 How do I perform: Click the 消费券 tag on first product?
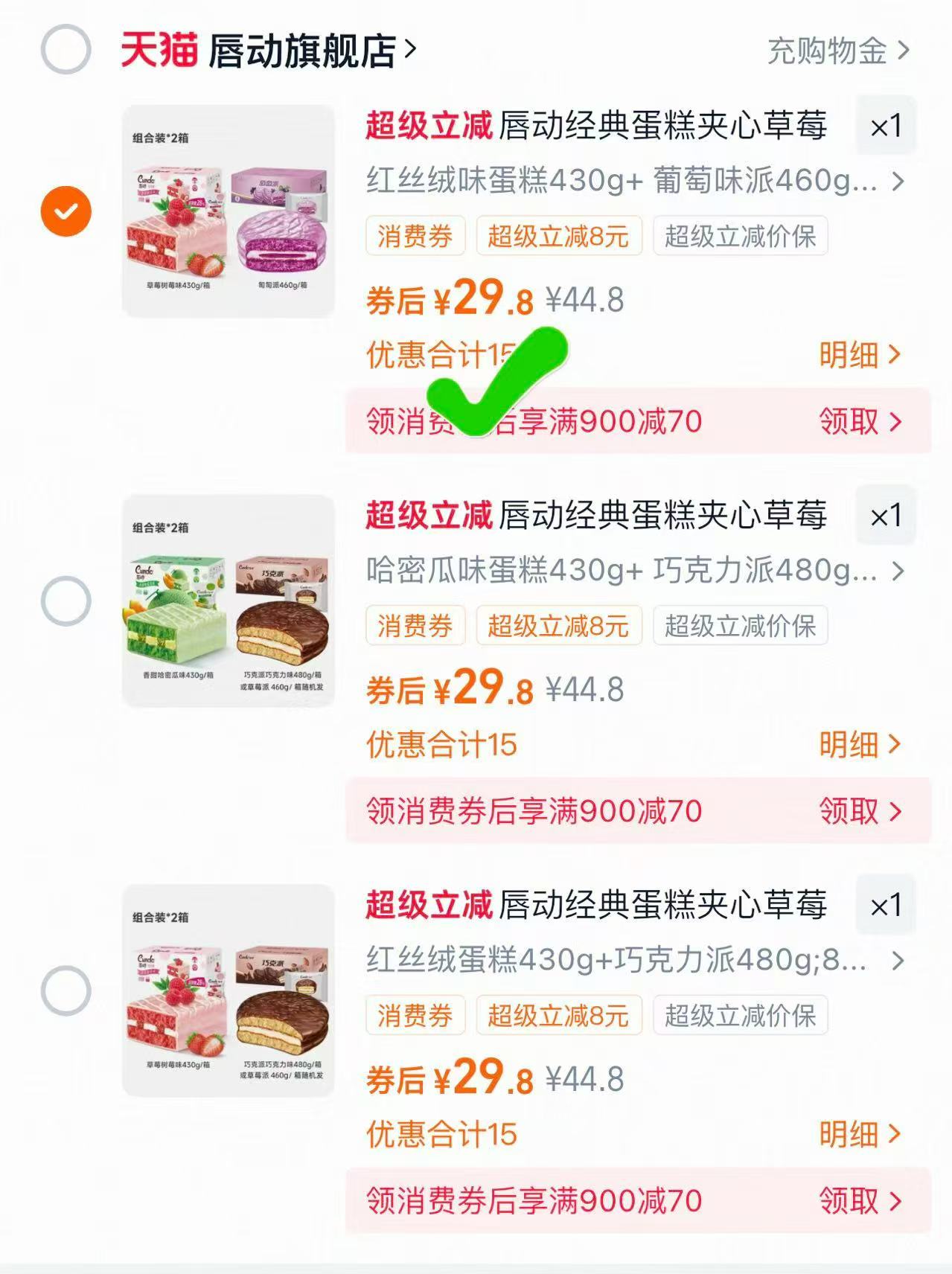(x=415, y=237)
